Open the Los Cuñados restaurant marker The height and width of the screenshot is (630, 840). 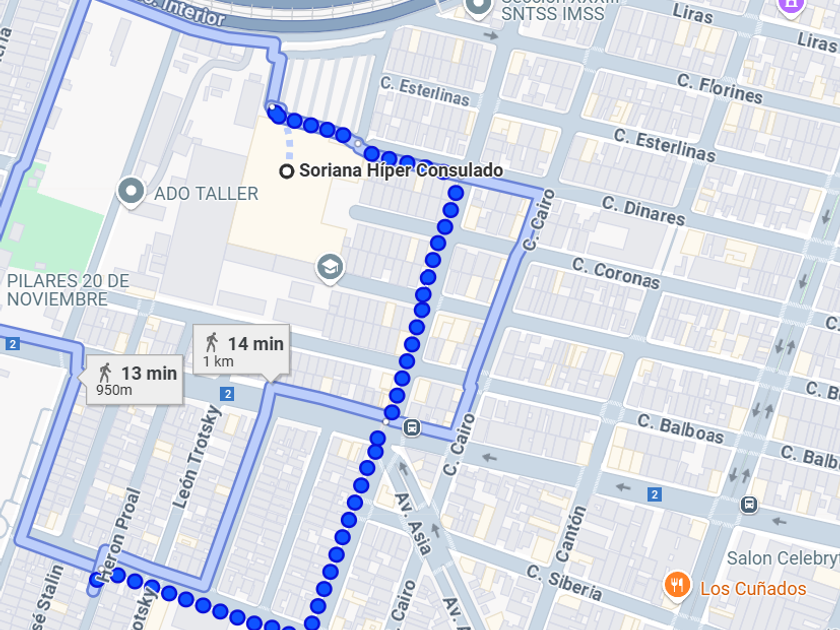pos(677,586)
